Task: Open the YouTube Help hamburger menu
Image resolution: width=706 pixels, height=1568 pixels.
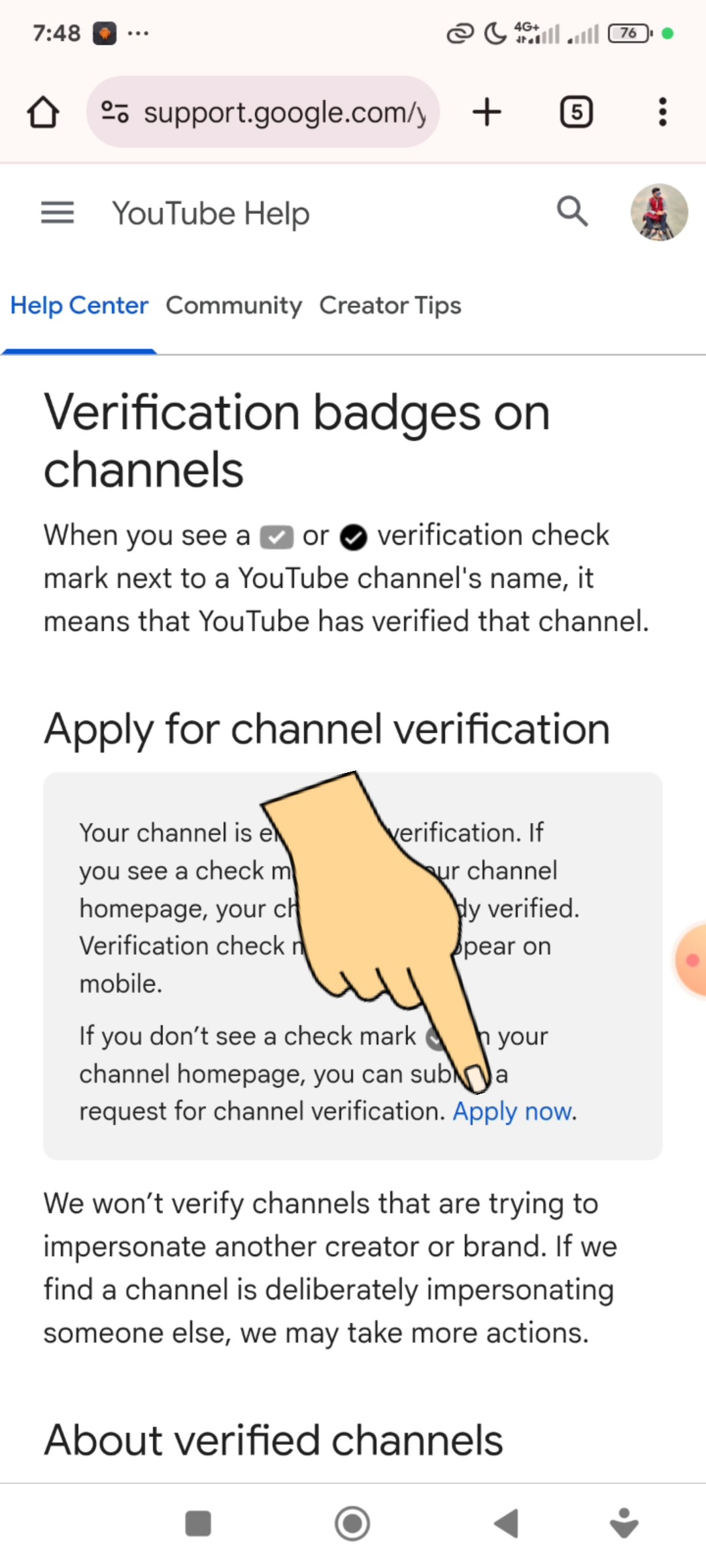Action: pyautogui.click(x=58, y=213)
